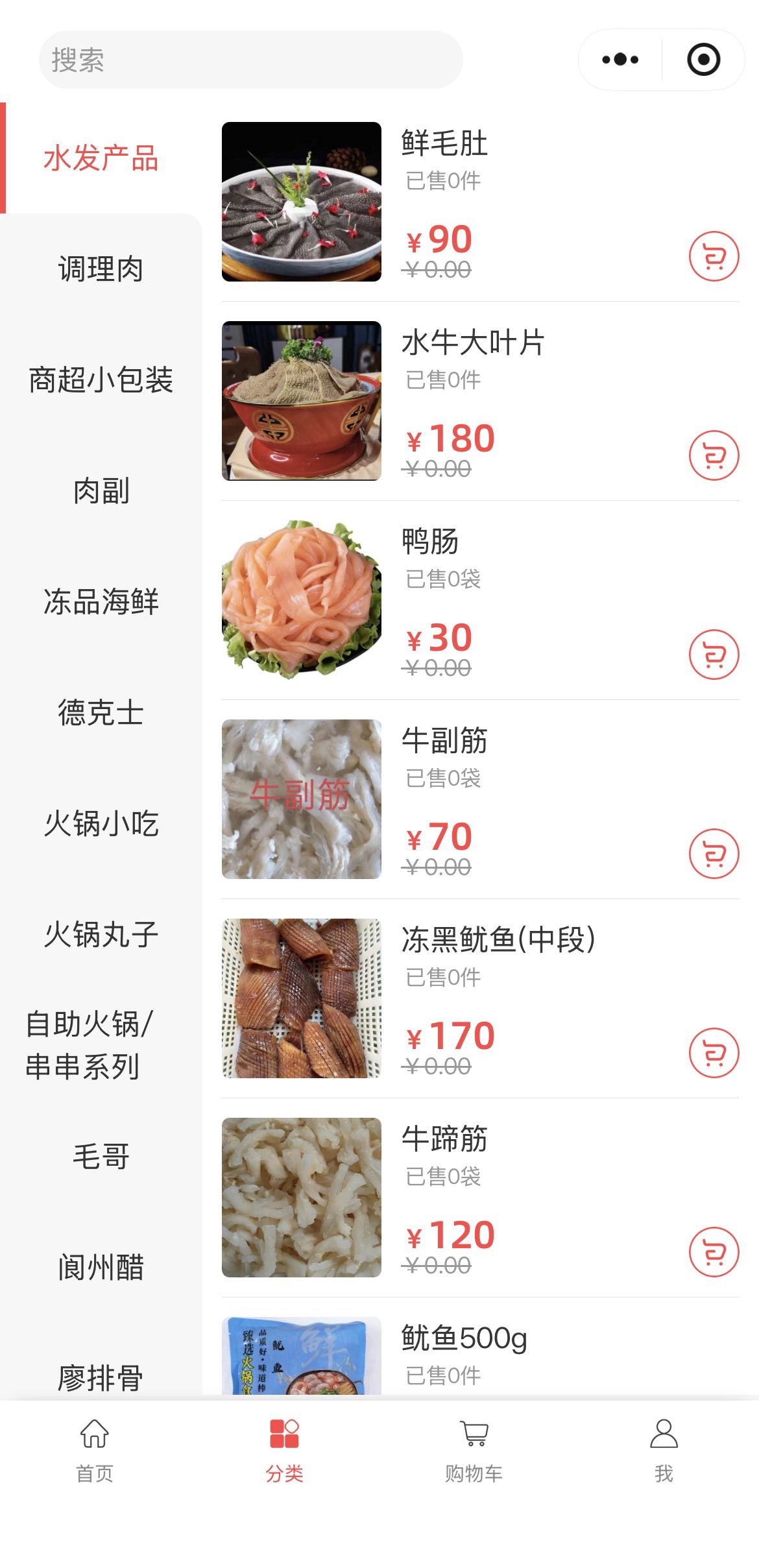Viewport: 759px width, 1568px height.
Task: Choose the 火锅丸子 category
Action: click(101, 935)
